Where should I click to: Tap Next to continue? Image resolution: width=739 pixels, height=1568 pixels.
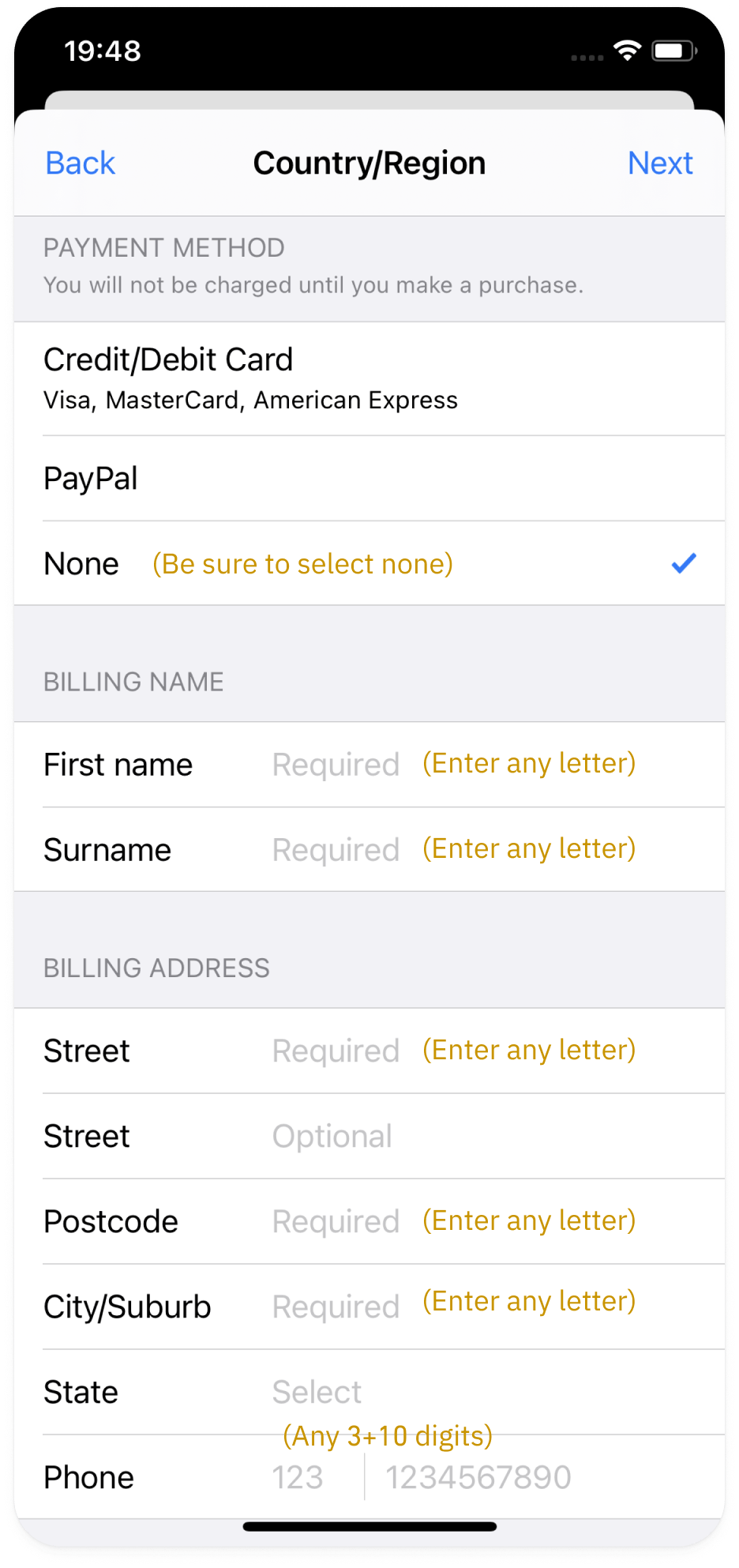pos(659,164)
